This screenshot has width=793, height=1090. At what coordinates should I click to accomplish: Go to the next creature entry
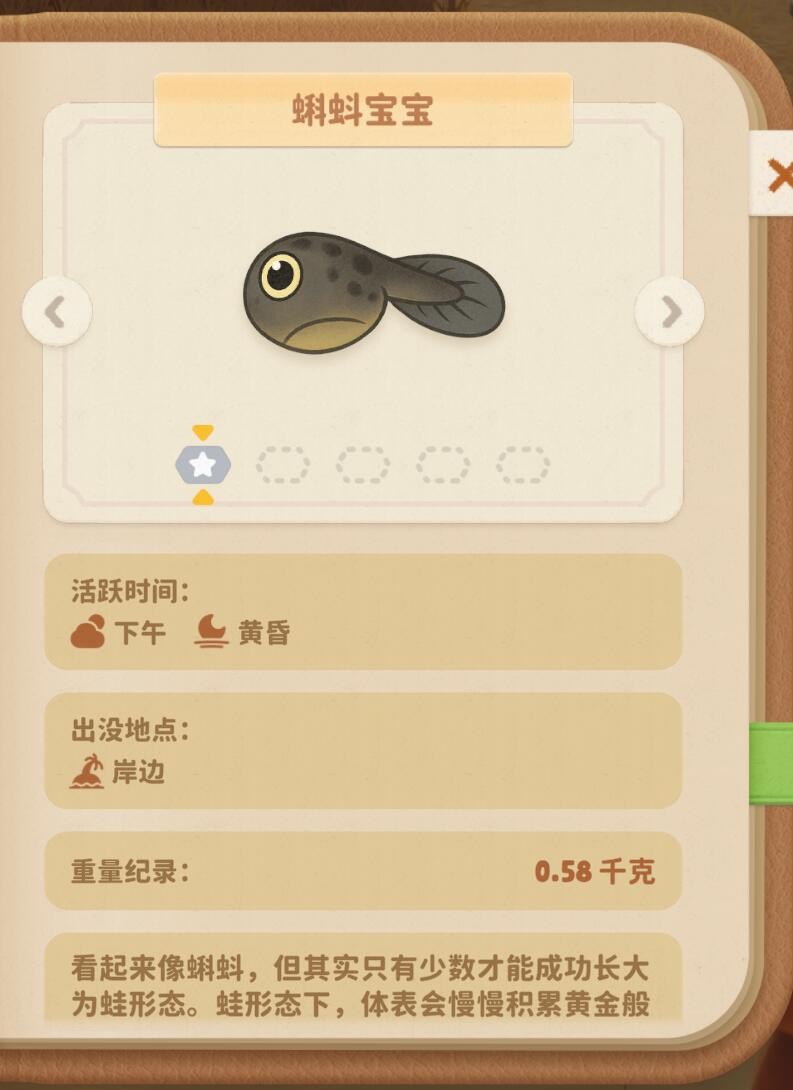tap(669, 312)
